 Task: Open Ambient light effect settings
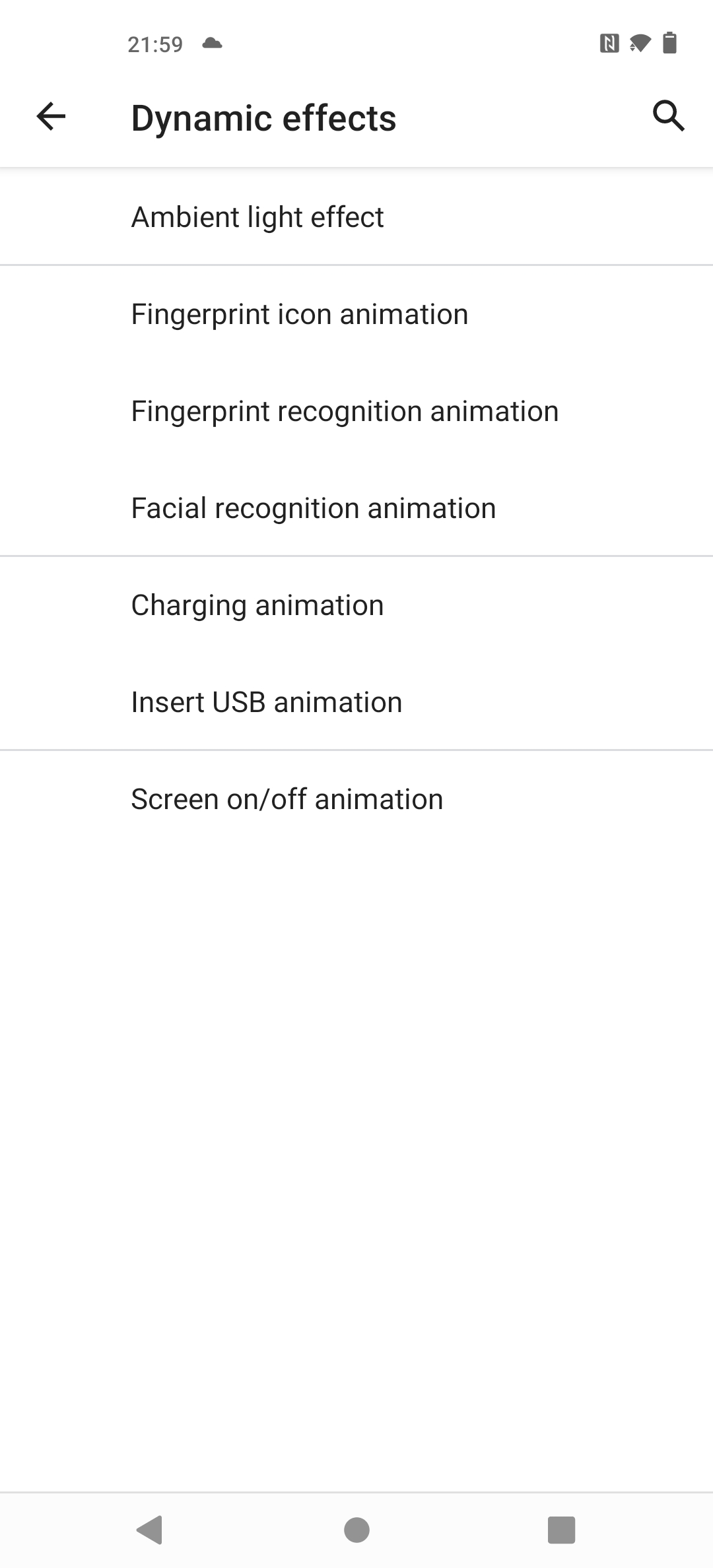pyautogui.click(x=356, y=217)
